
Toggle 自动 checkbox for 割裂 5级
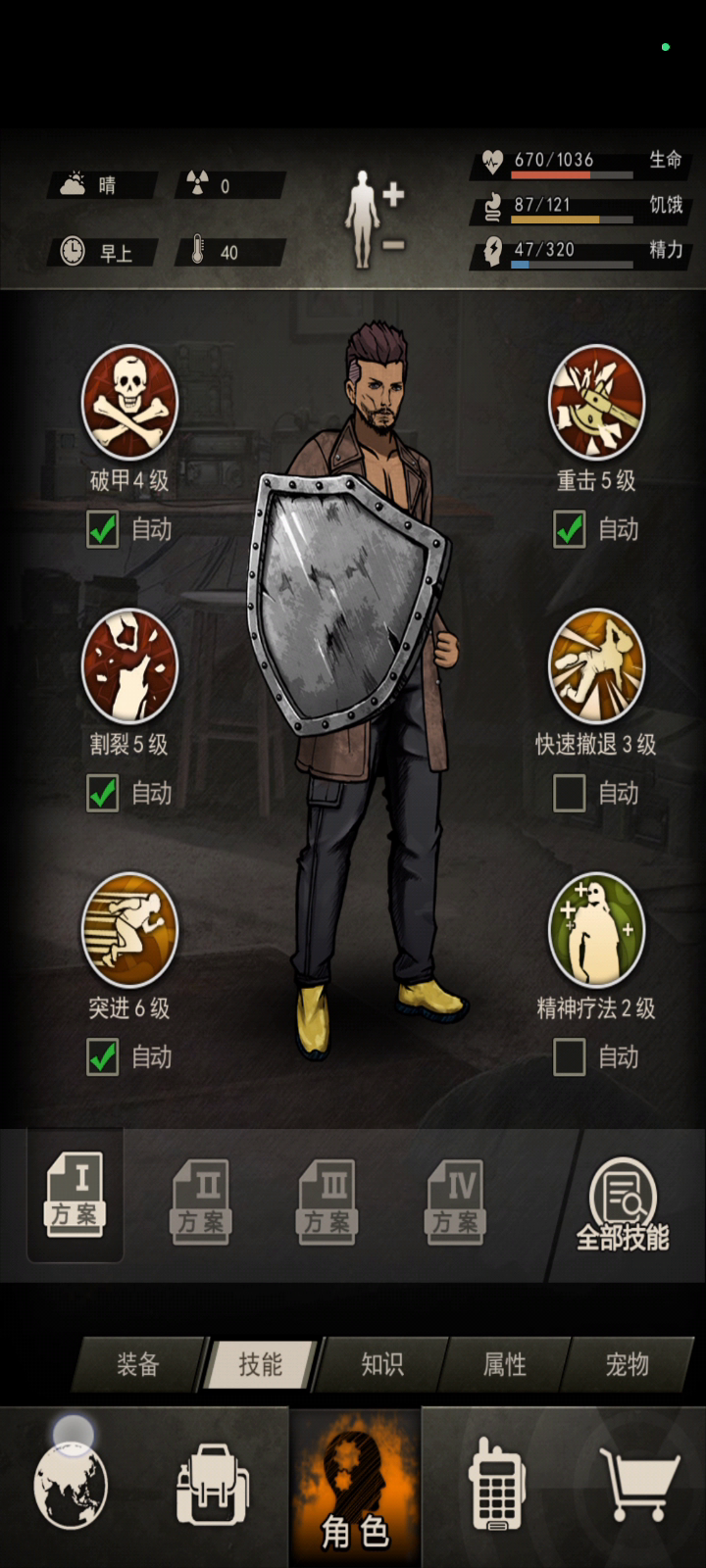pos(103,793)
